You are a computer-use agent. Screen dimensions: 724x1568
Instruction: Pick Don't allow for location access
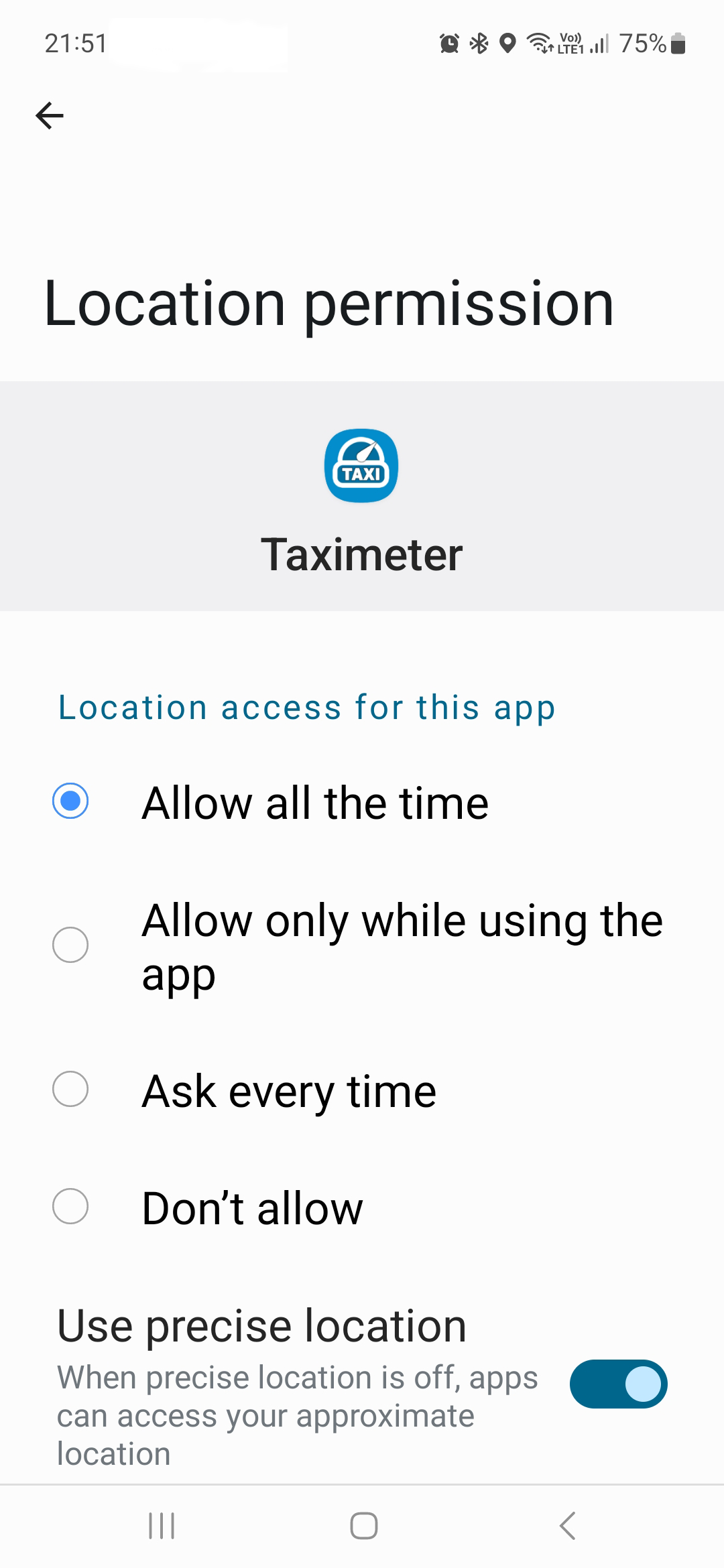click(70, 1206)
